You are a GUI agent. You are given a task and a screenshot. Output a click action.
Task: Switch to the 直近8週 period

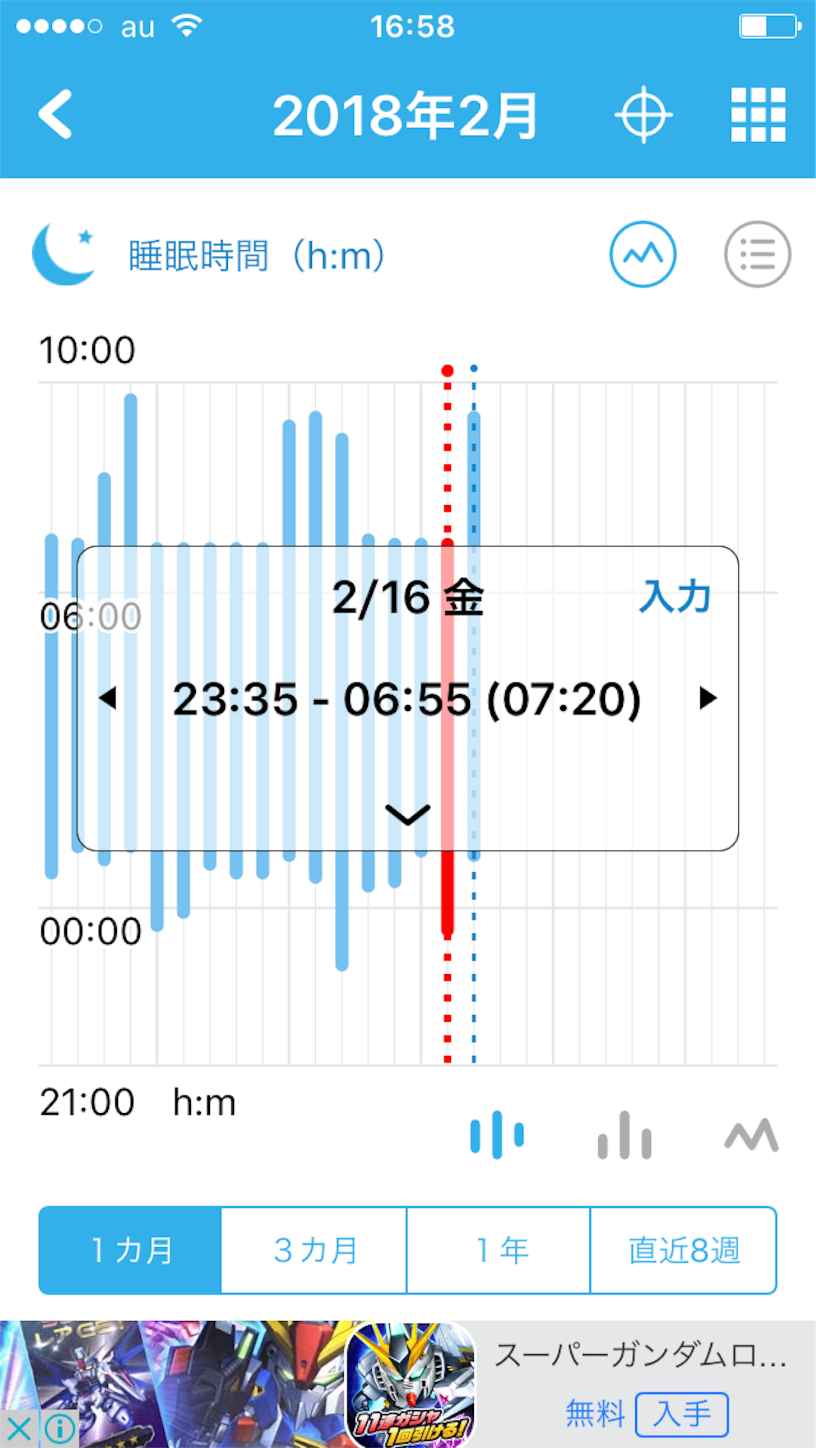pyautogui.click(x=684, y=1250)
